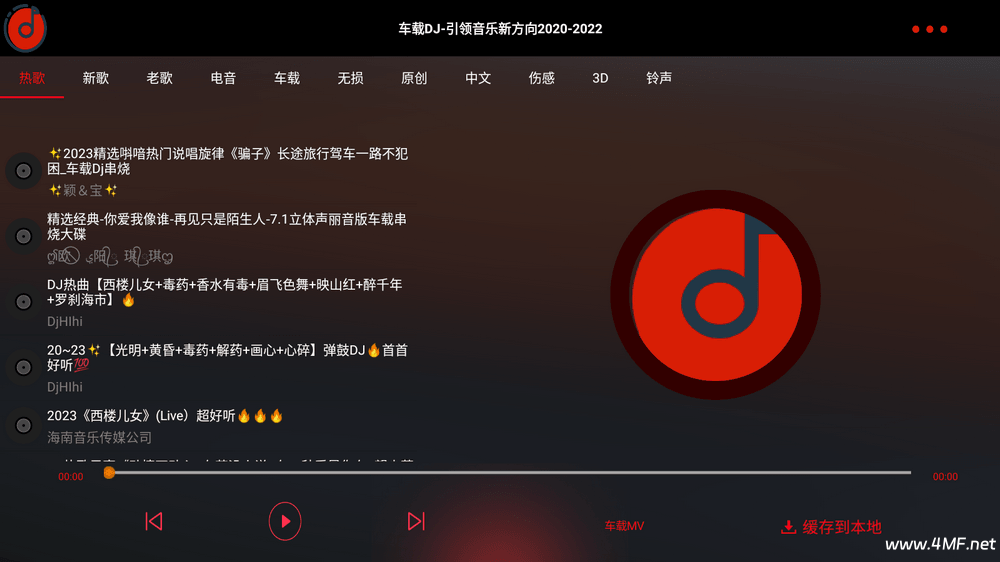Skip to the previous track
Viewport: 1000px width, 562px height.
pyautogui.click(x=153, y=521)
